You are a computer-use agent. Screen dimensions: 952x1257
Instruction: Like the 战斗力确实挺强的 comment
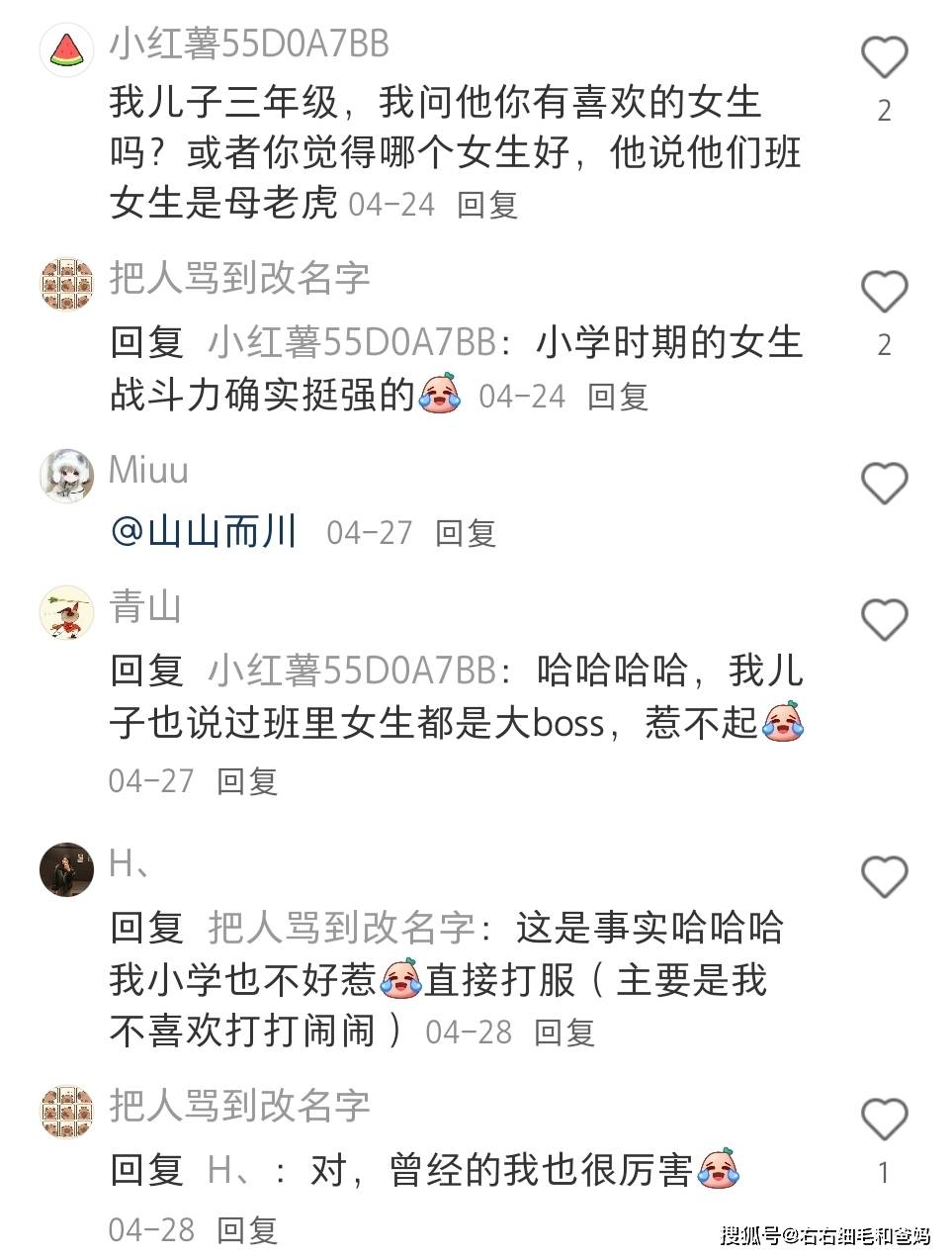pos(884,292)
